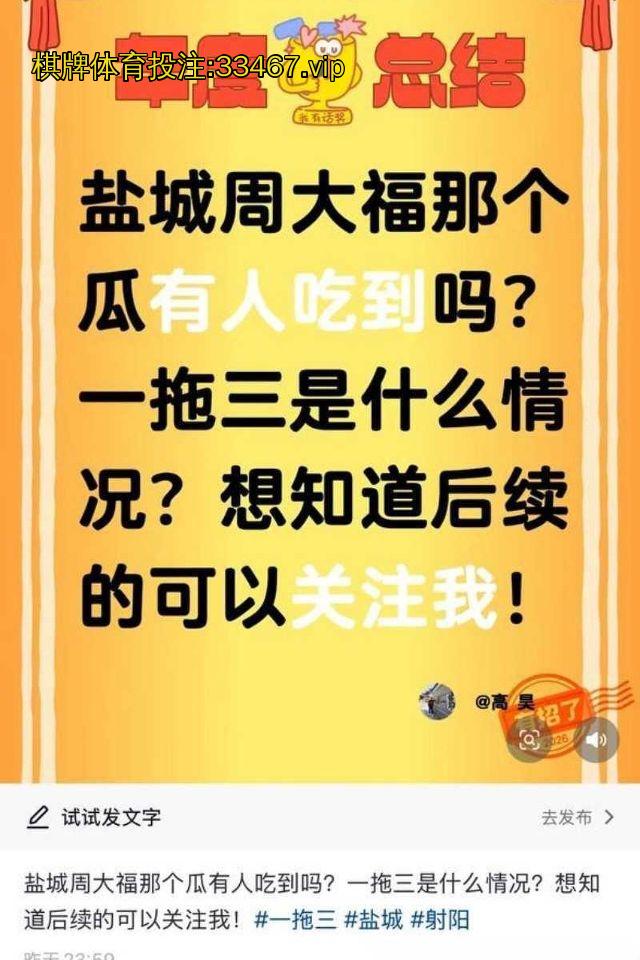Open the #一拖三 hashtag
This screenshot has width=640, height=960.
[x=295, y=919]
